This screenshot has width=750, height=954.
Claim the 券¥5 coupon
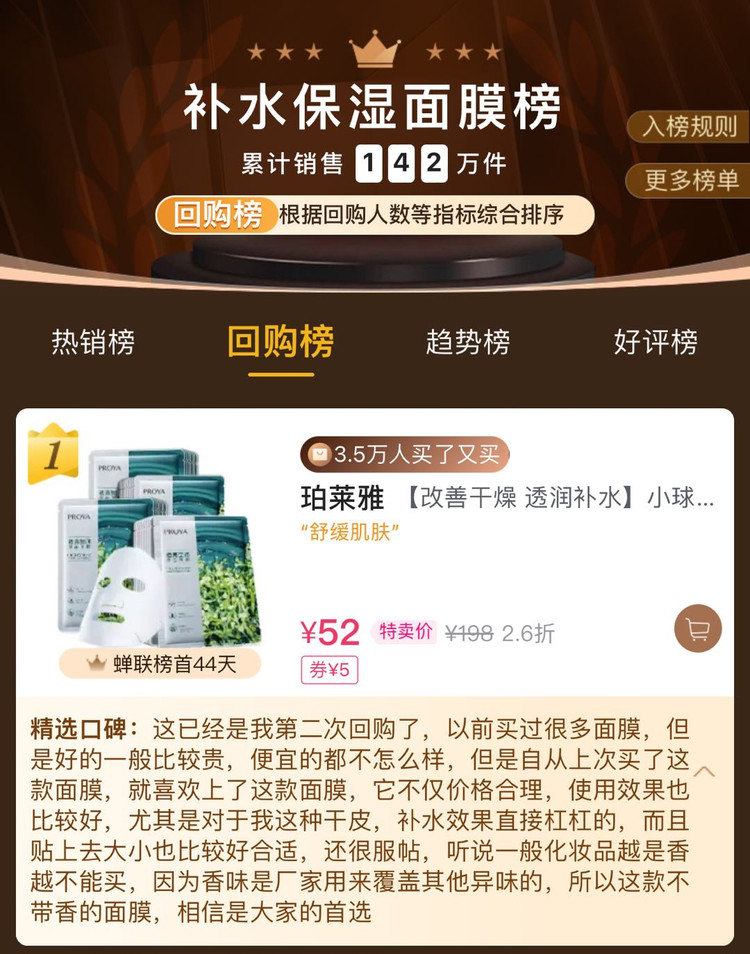tap(329, 669)
